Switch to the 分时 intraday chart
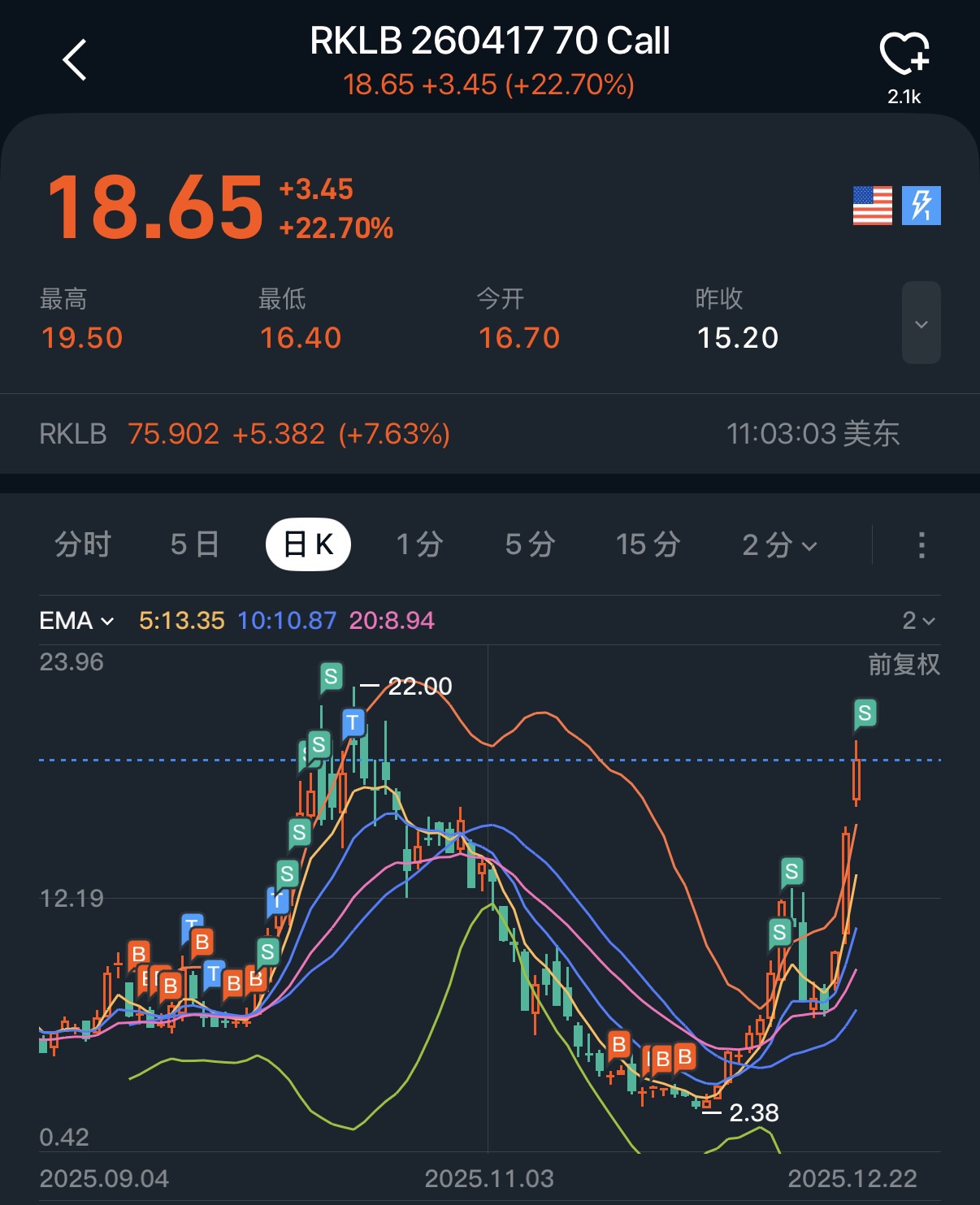Image resolution: width=980 pixels, height=1205 pixels. tap(83, 544)
